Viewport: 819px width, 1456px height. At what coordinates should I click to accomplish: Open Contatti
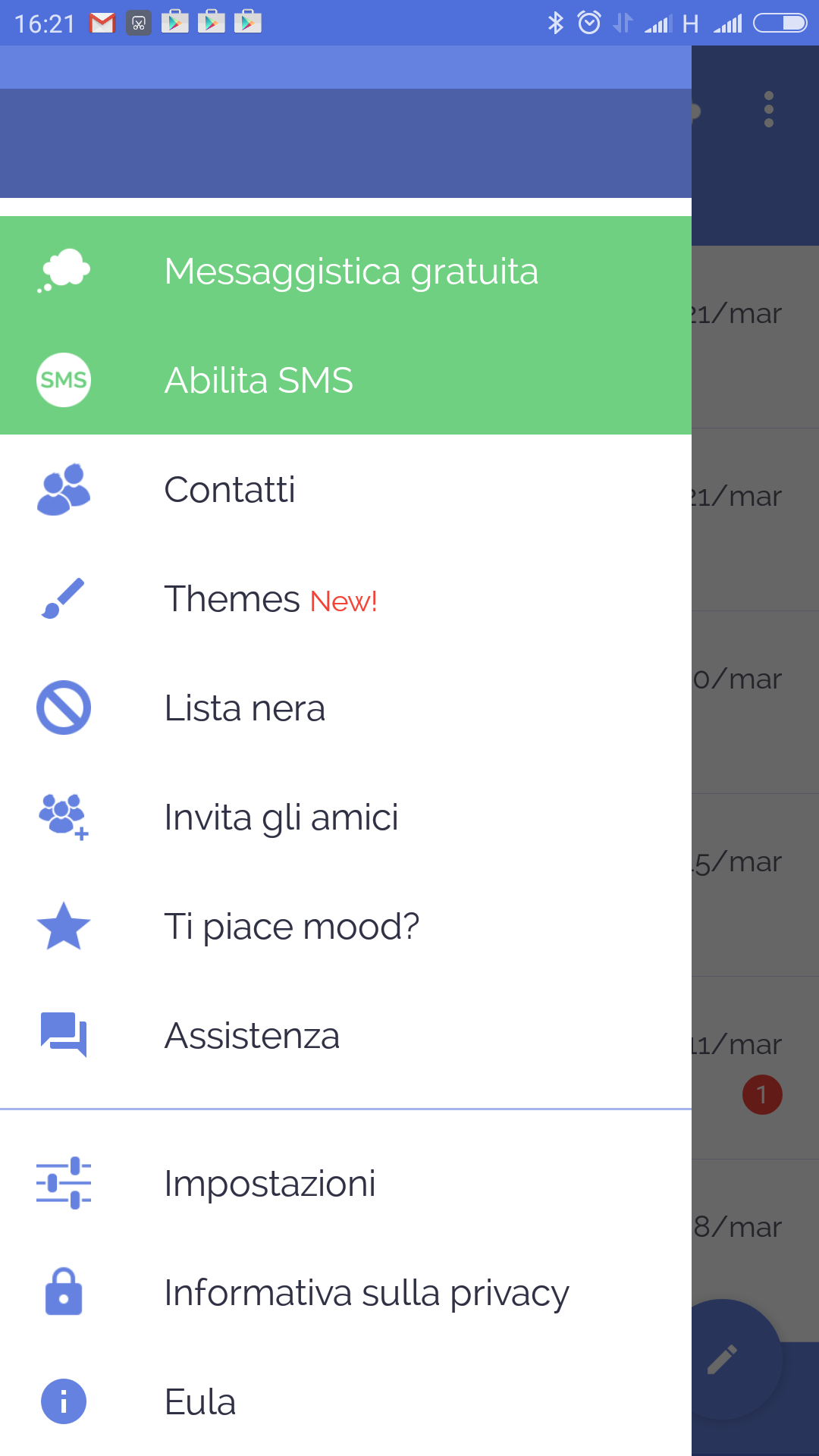click(346, 489)
